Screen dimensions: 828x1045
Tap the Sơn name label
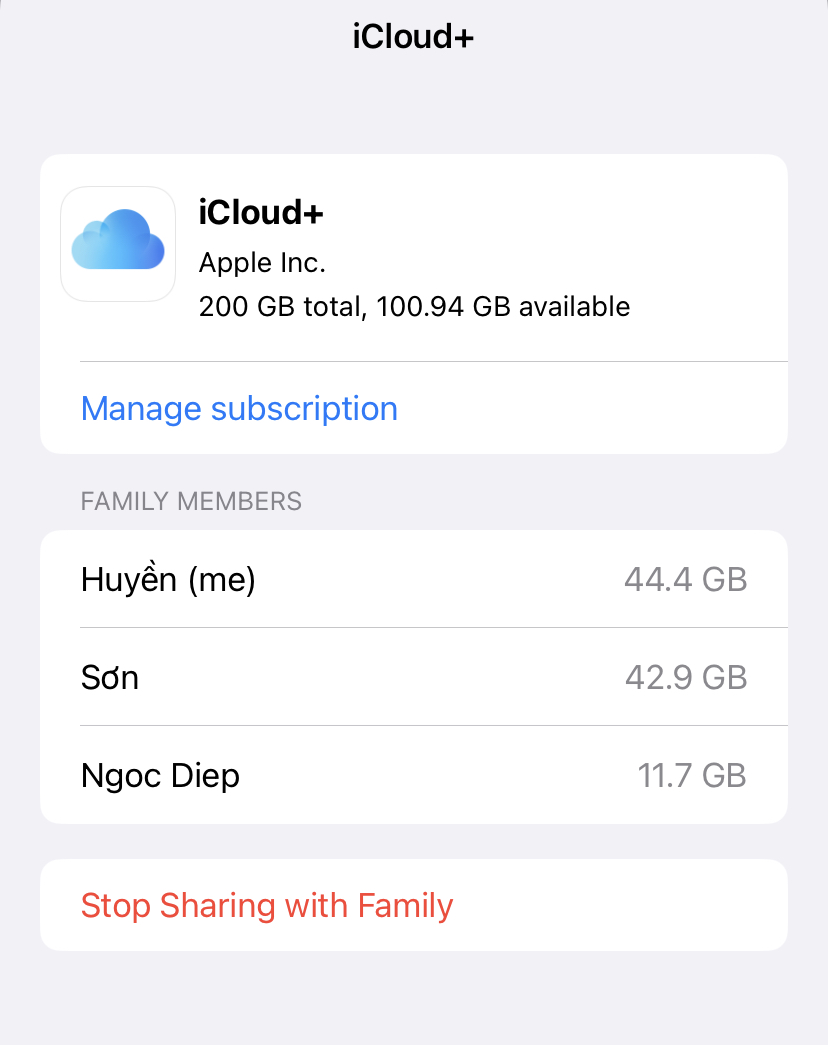click(110, 677)
